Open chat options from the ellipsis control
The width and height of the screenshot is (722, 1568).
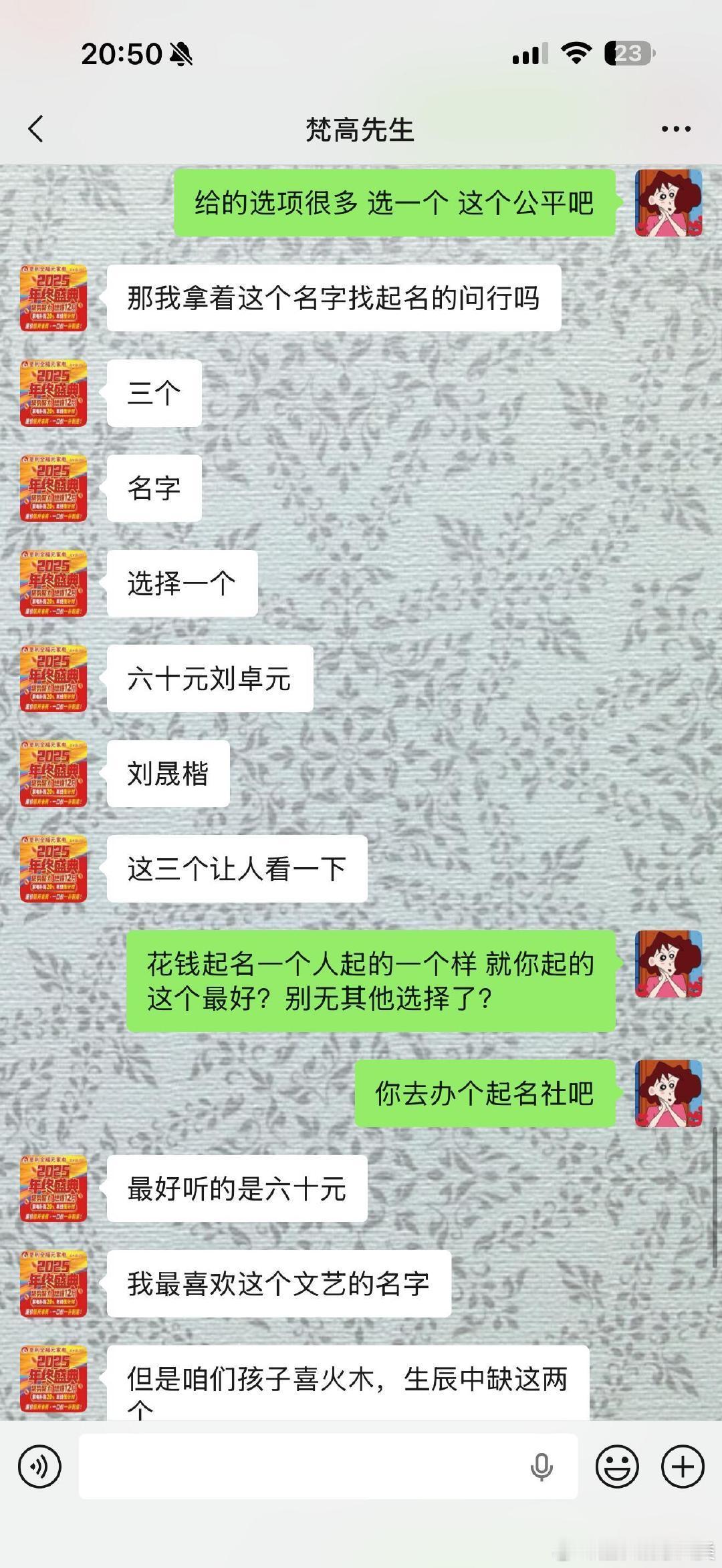click(x=677, y=127)
